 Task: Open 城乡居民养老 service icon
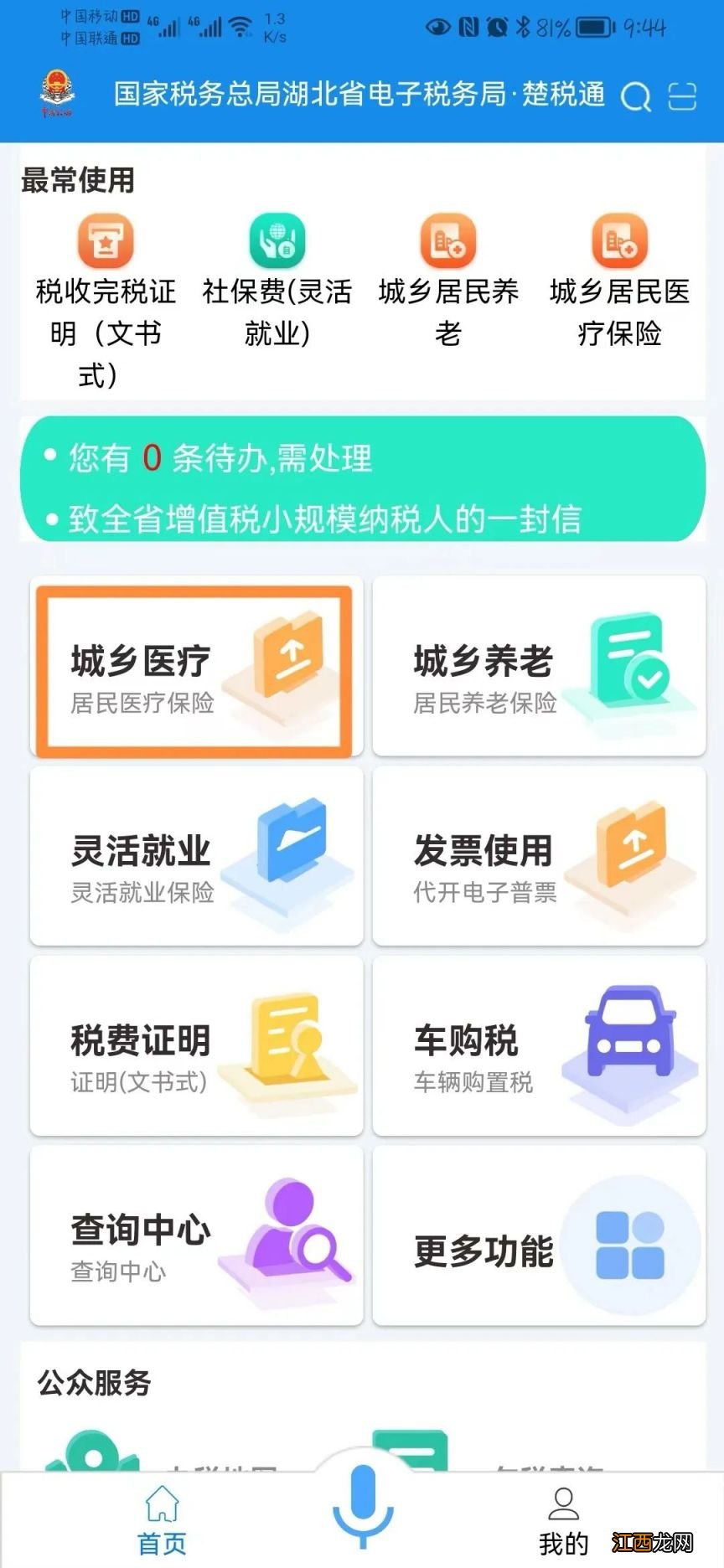pos(447,242)
